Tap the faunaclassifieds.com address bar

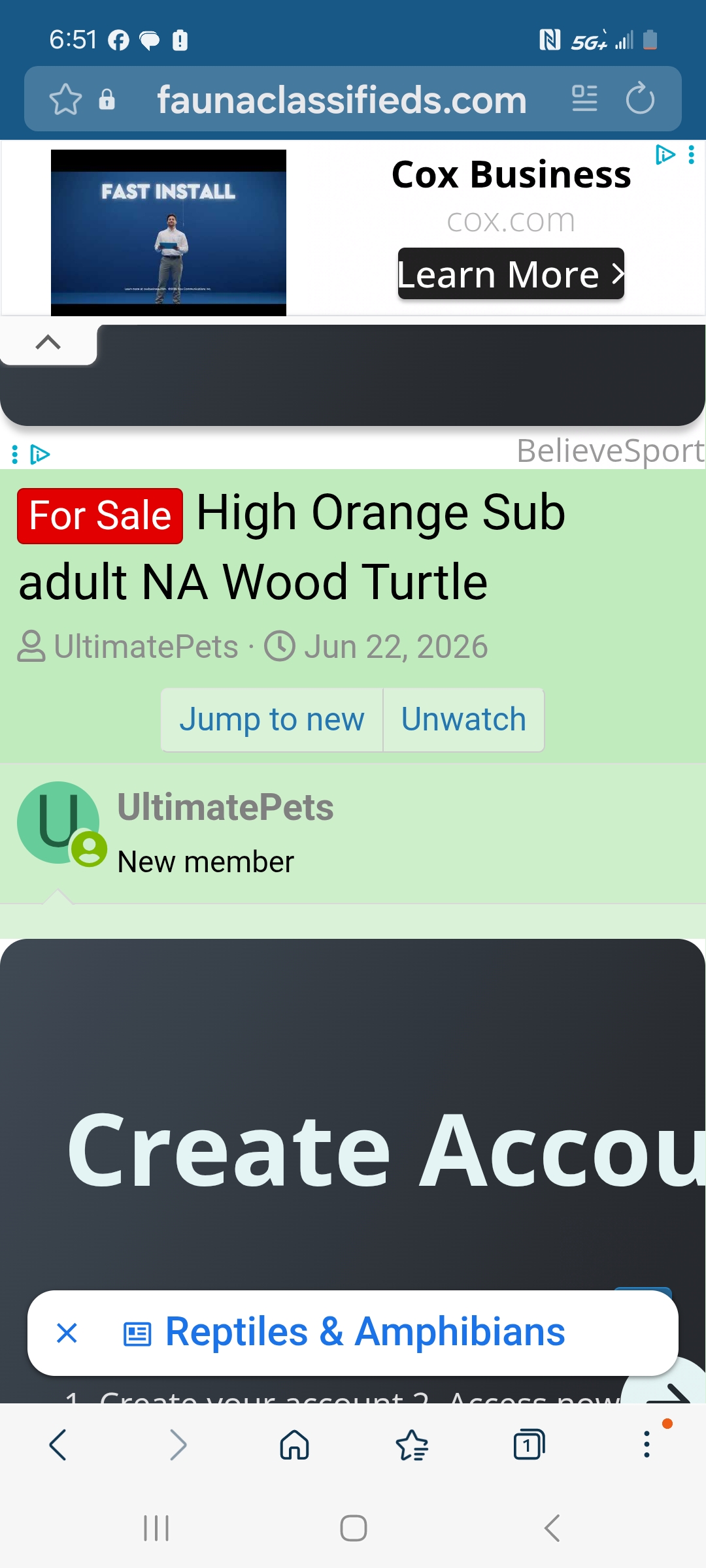(x=342, y=99)
